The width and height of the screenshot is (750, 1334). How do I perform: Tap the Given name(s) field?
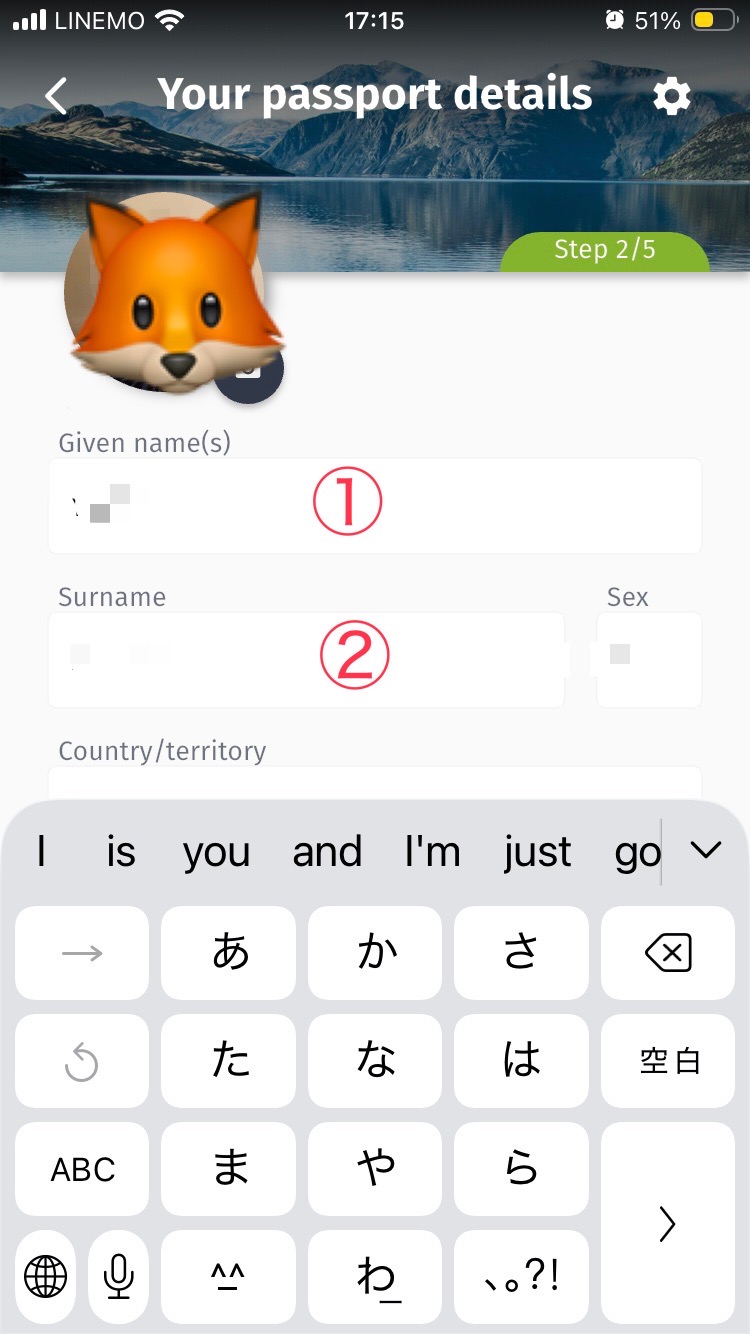coord(375,506)
